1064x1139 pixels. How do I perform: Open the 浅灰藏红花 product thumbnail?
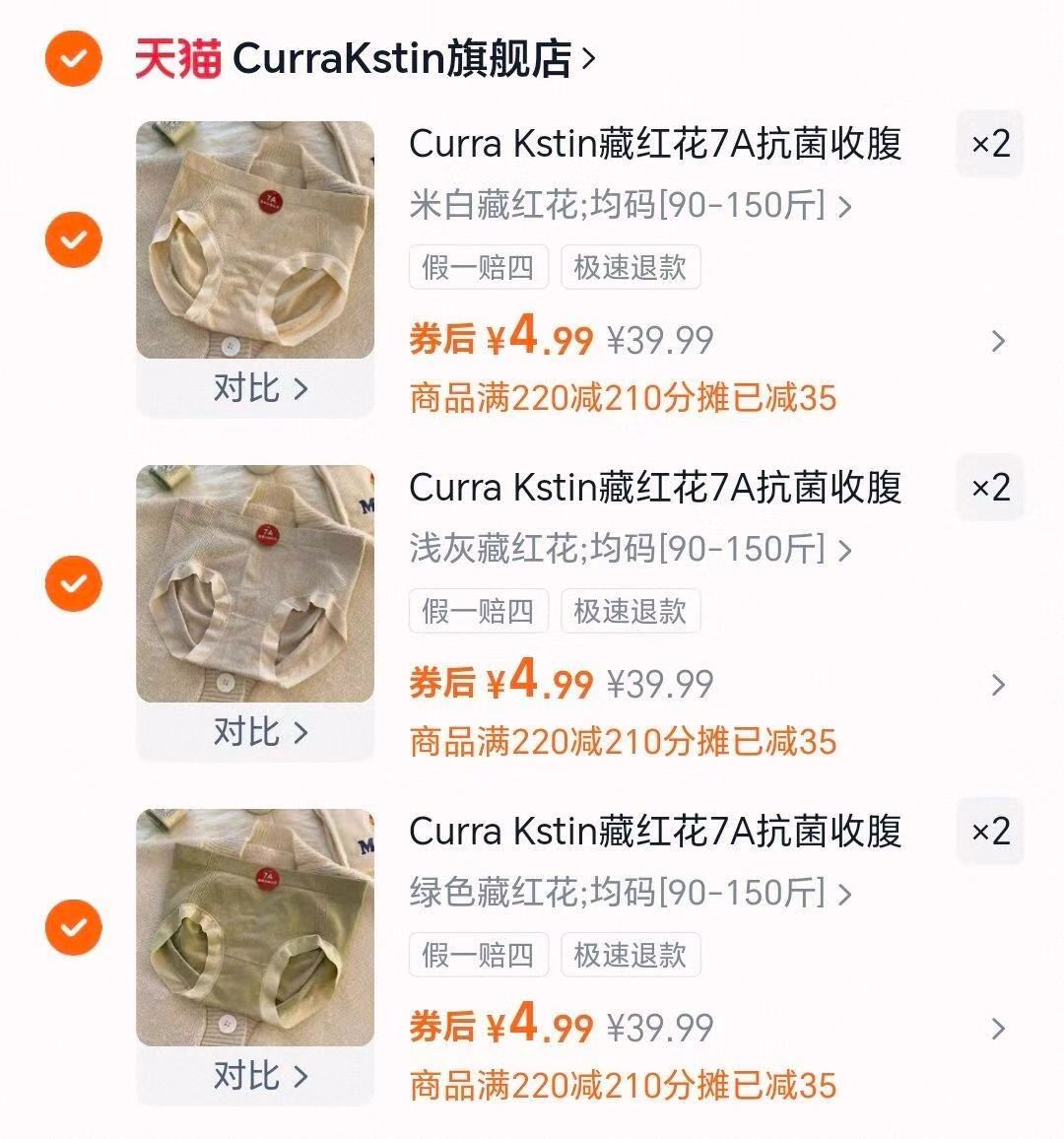pyautogui.click(x=254, y=586)
